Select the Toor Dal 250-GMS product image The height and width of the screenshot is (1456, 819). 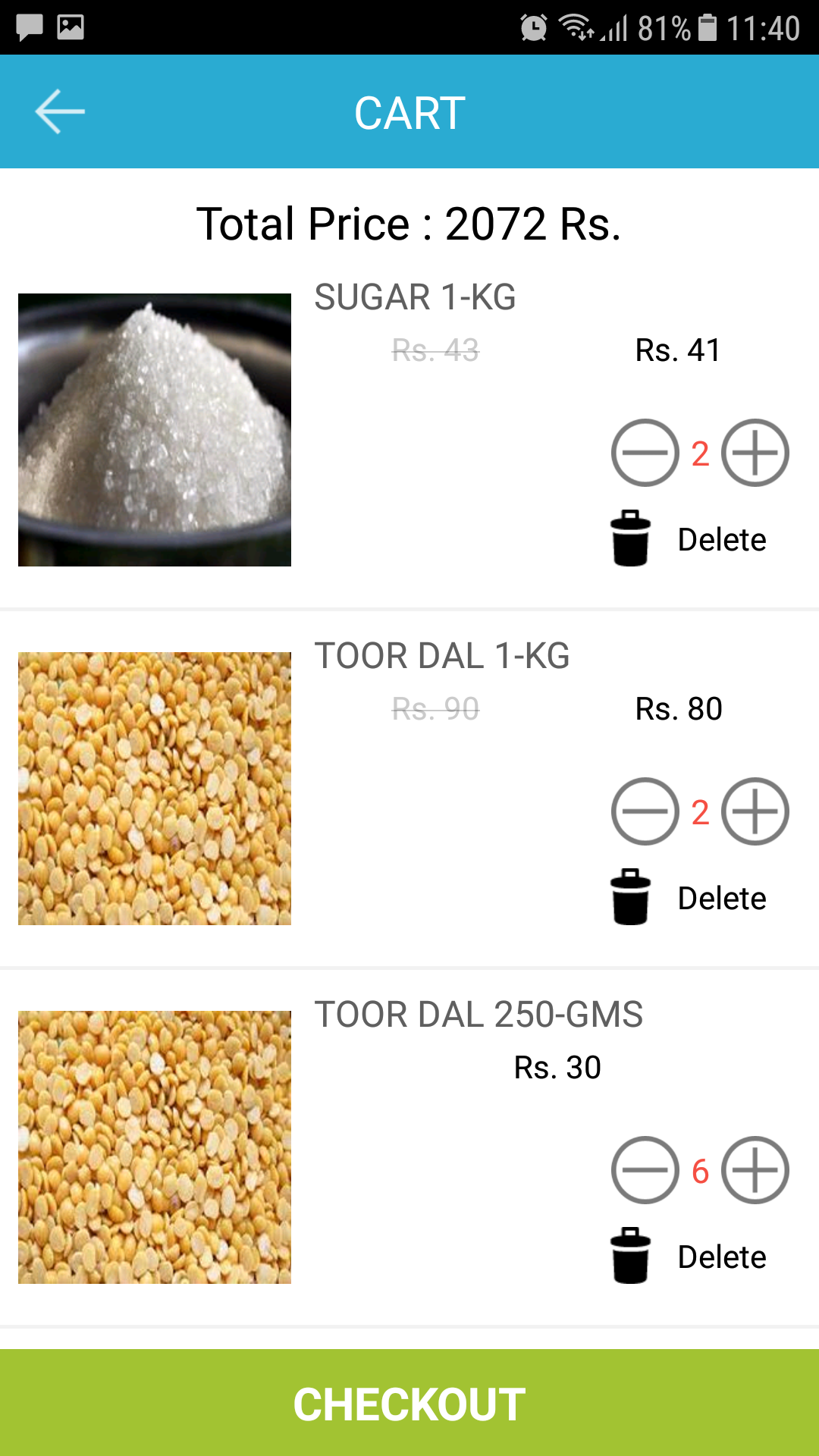(155, 1147)
